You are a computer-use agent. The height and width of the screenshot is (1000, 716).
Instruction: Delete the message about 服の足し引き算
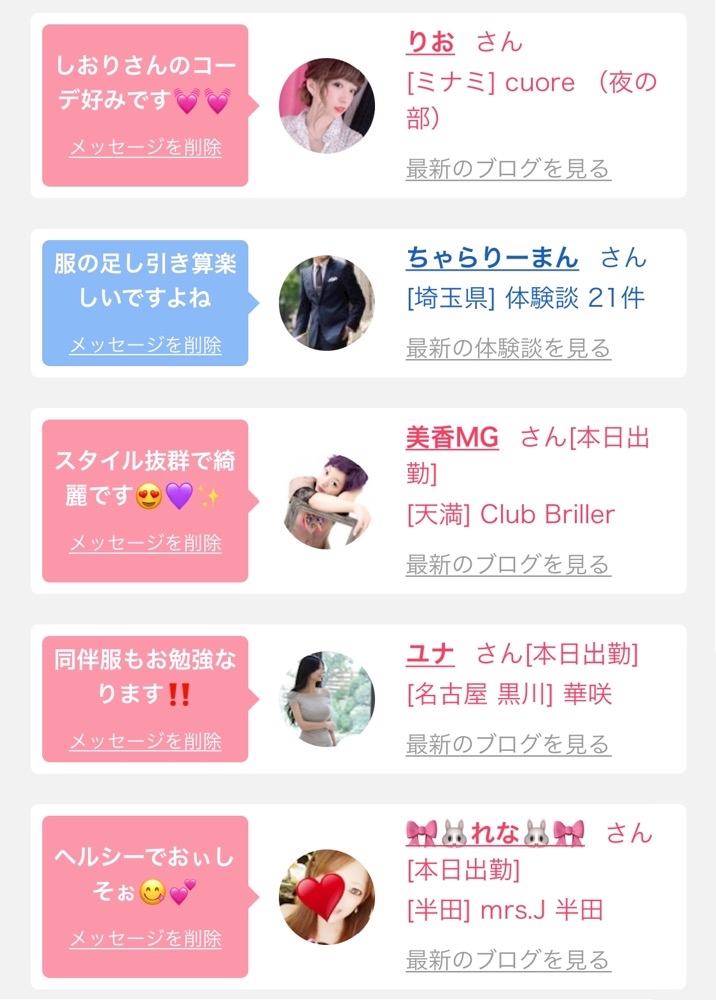pyautogui.click(x=145, y=345)
